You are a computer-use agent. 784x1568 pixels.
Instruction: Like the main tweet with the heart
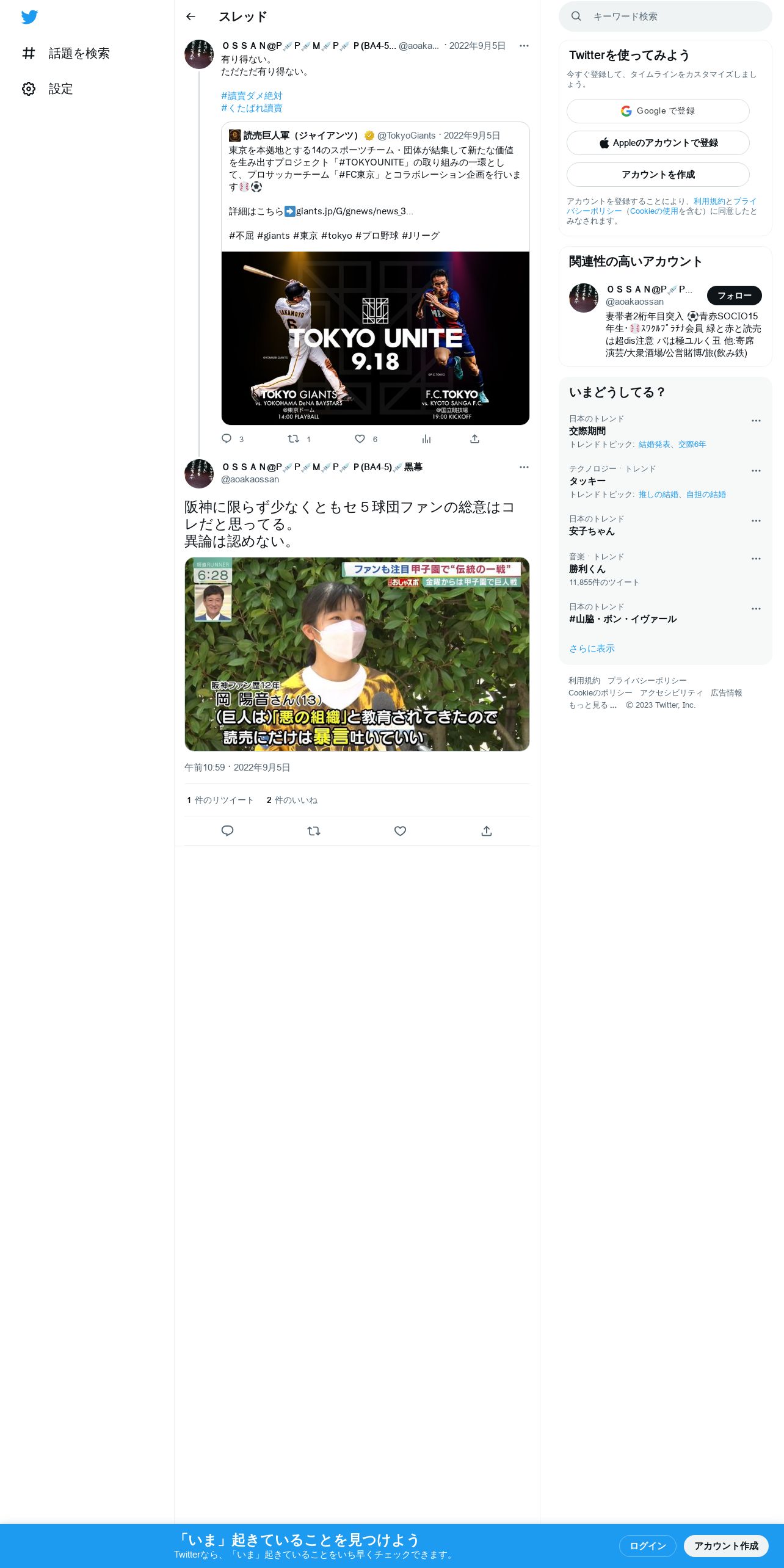tap(400, 831)
